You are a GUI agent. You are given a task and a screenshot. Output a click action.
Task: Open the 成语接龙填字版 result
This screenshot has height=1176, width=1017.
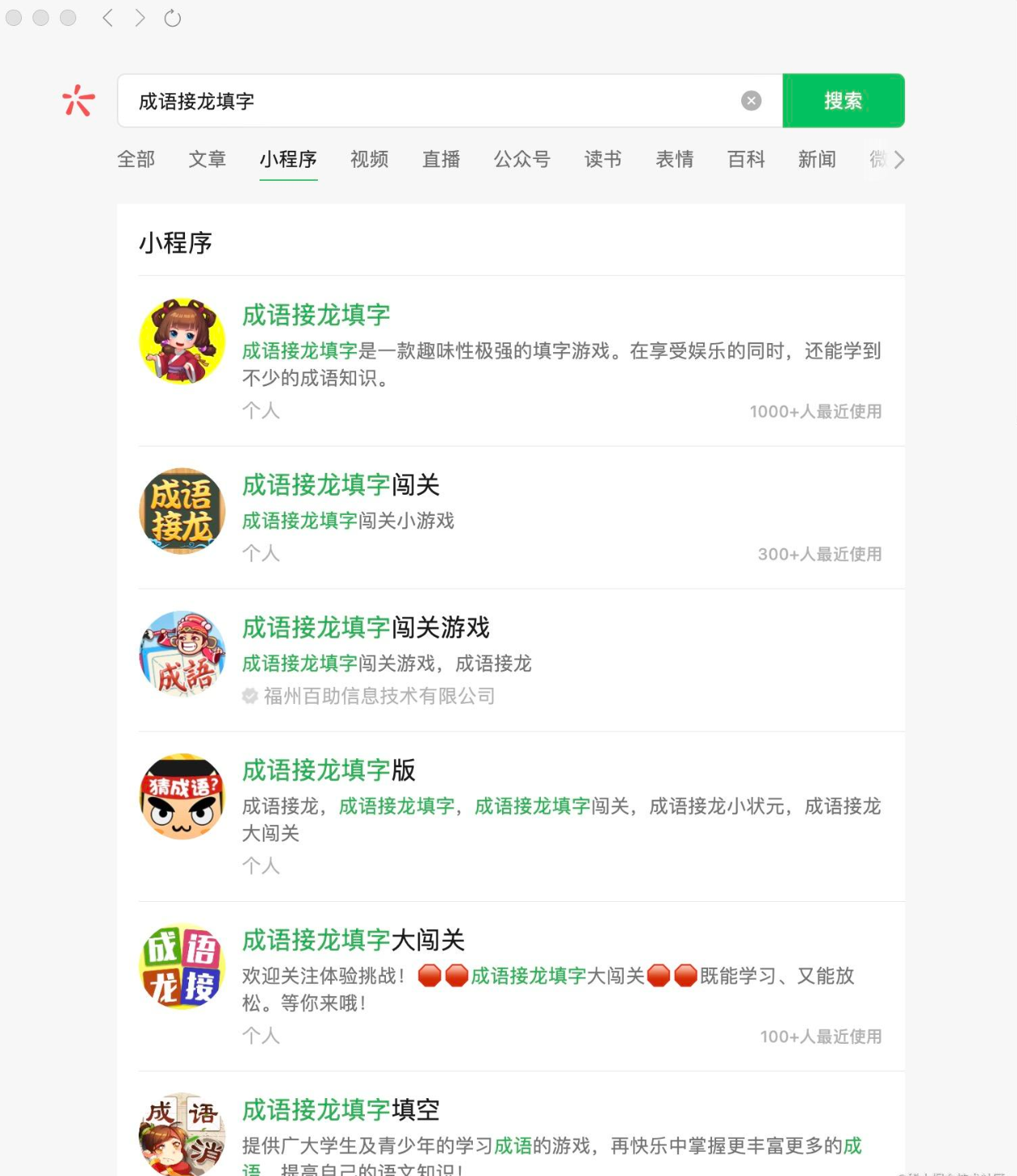pyautogui.click(x=328, y=770)
